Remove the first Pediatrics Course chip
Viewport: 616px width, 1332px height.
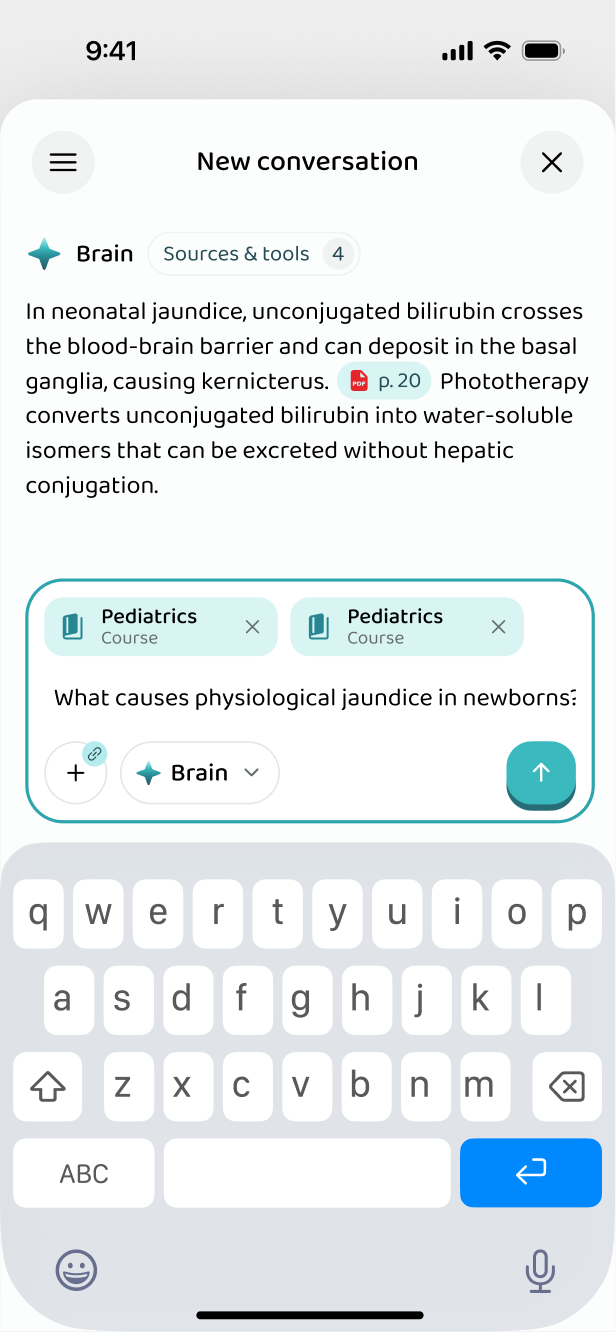(x=253, y=627)
